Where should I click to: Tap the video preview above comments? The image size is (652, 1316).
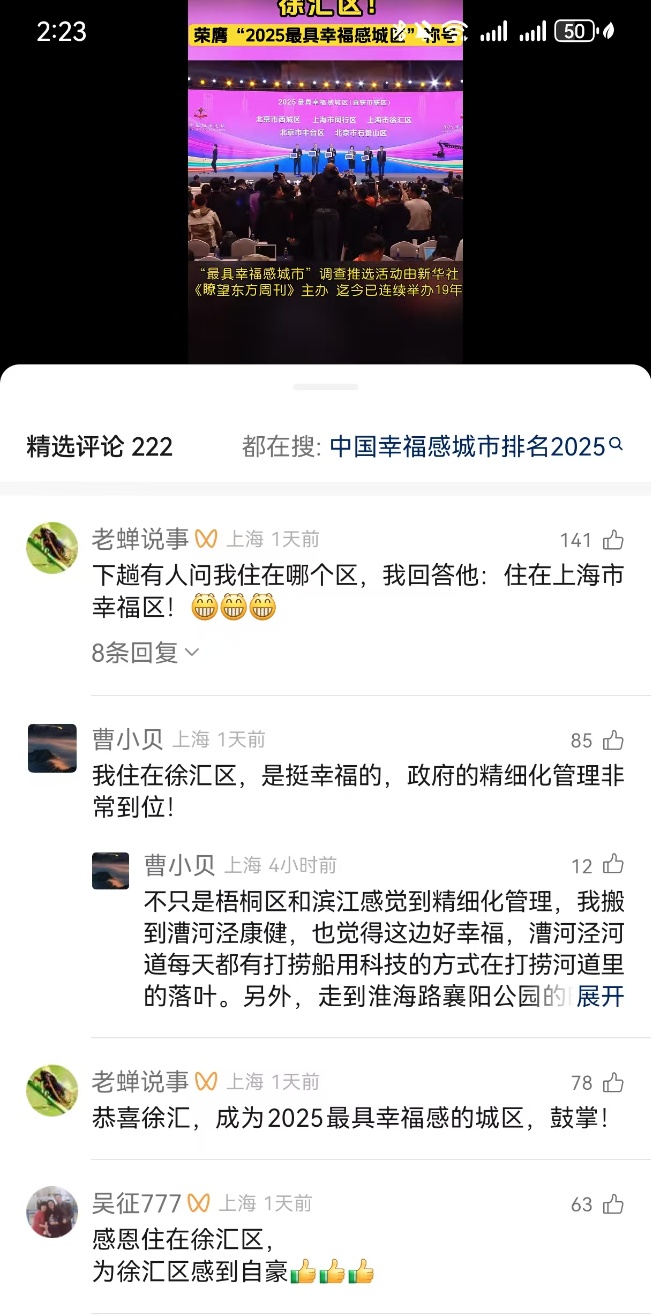(x=325, y=180)
